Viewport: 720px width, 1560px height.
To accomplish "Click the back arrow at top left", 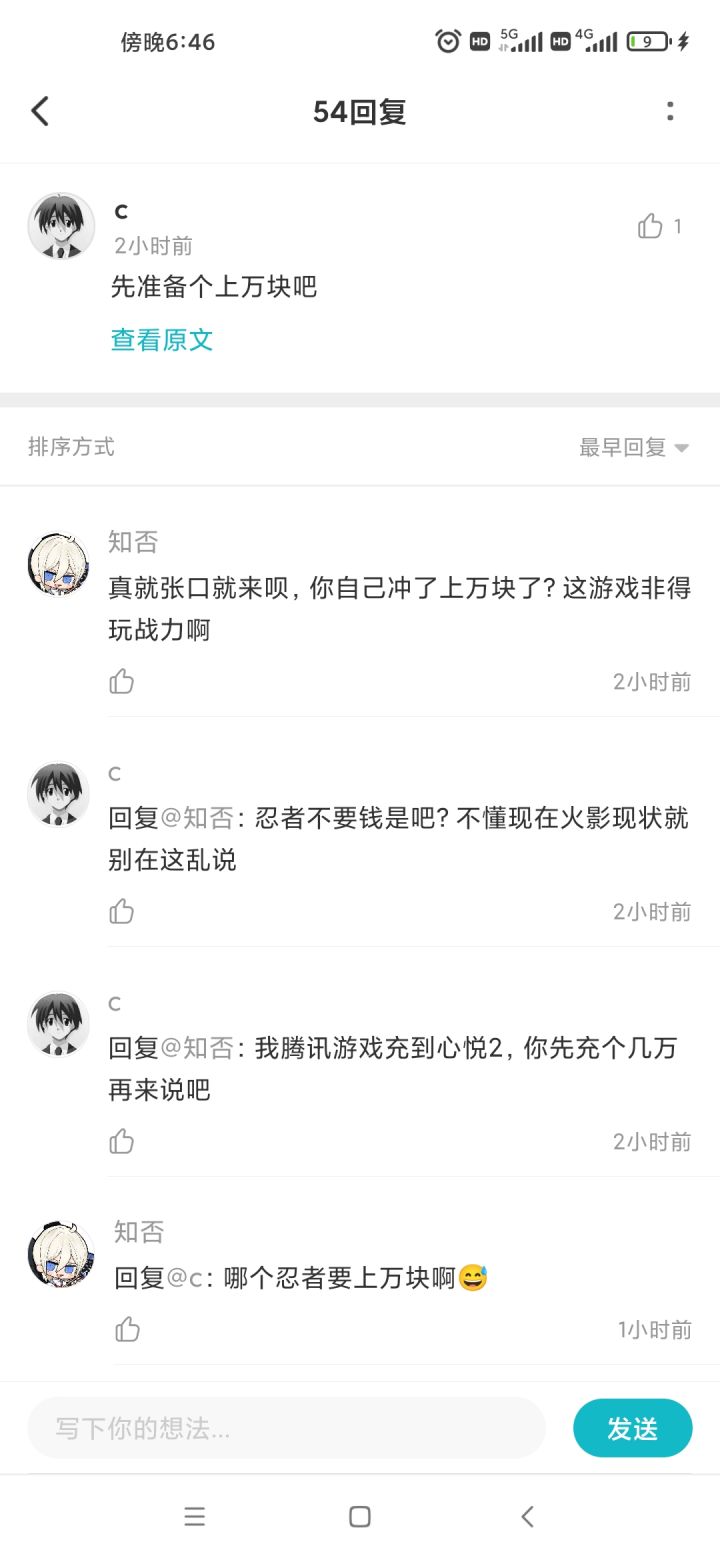I will pyautogui.click(x=40, y=110).
